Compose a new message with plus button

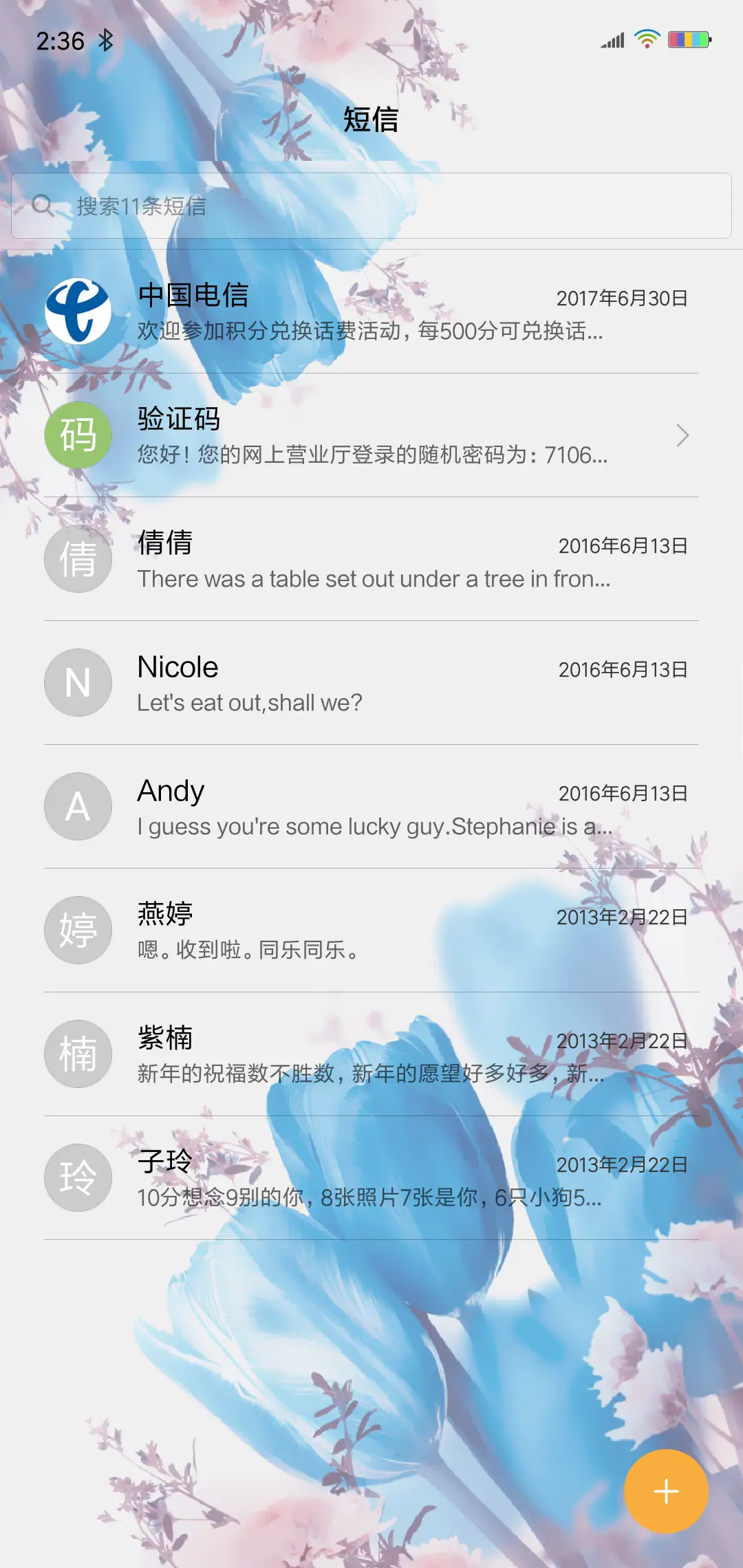[665, 1491]
